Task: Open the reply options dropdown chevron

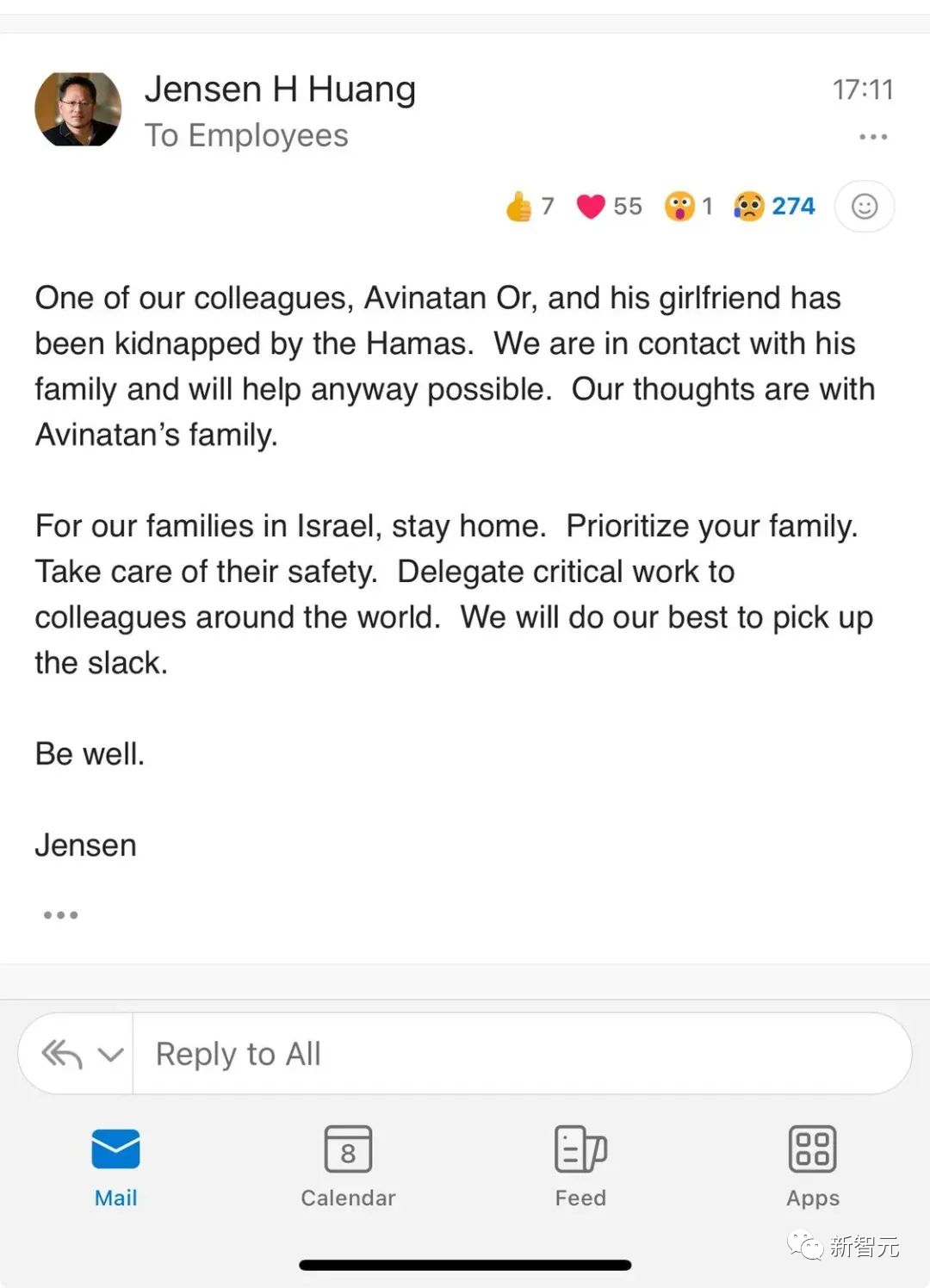Action: click(111, 1054)
